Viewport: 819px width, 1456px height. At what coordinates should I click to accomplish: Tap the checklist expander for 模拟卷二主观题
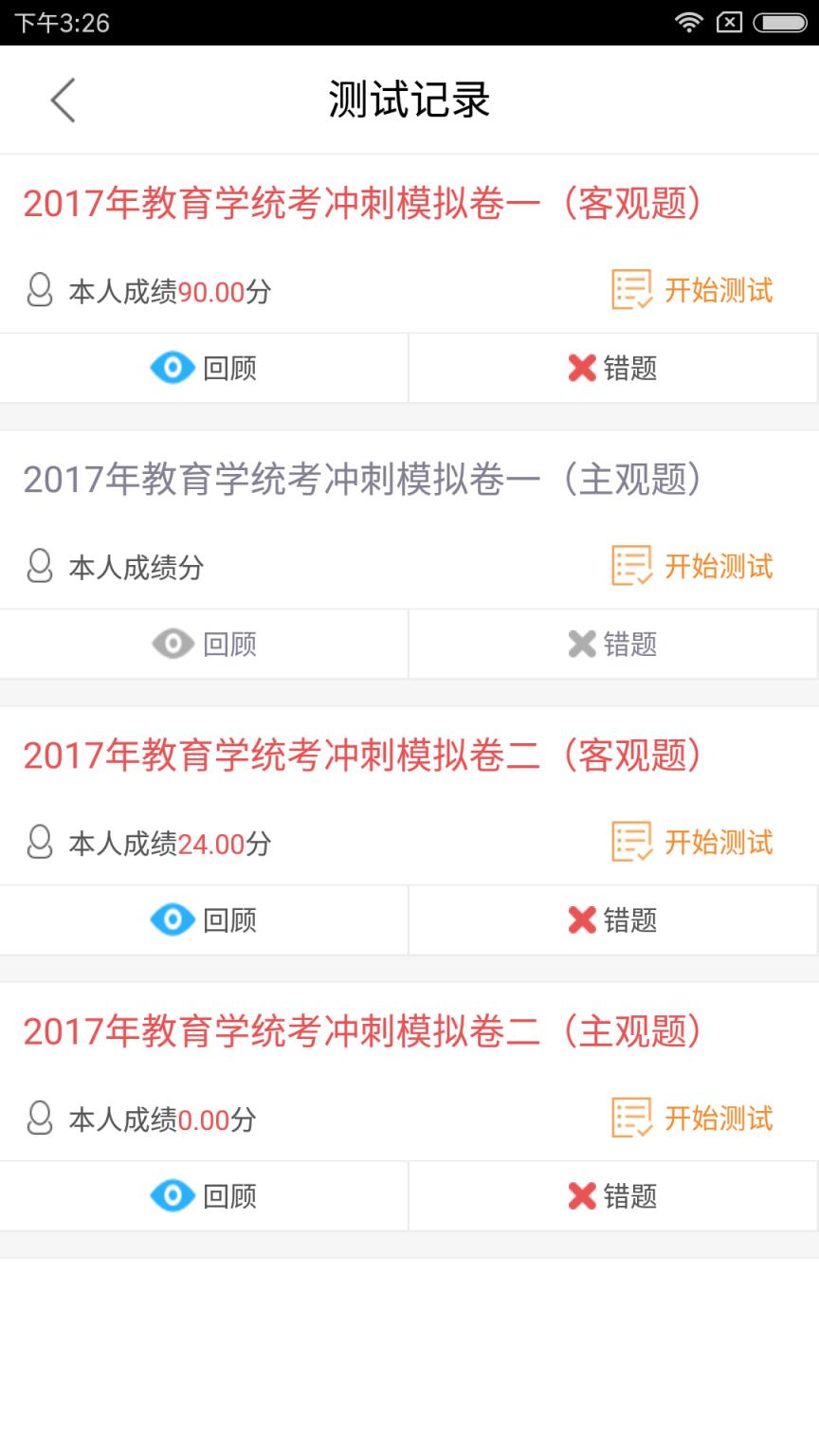[x=631, y=1119]
